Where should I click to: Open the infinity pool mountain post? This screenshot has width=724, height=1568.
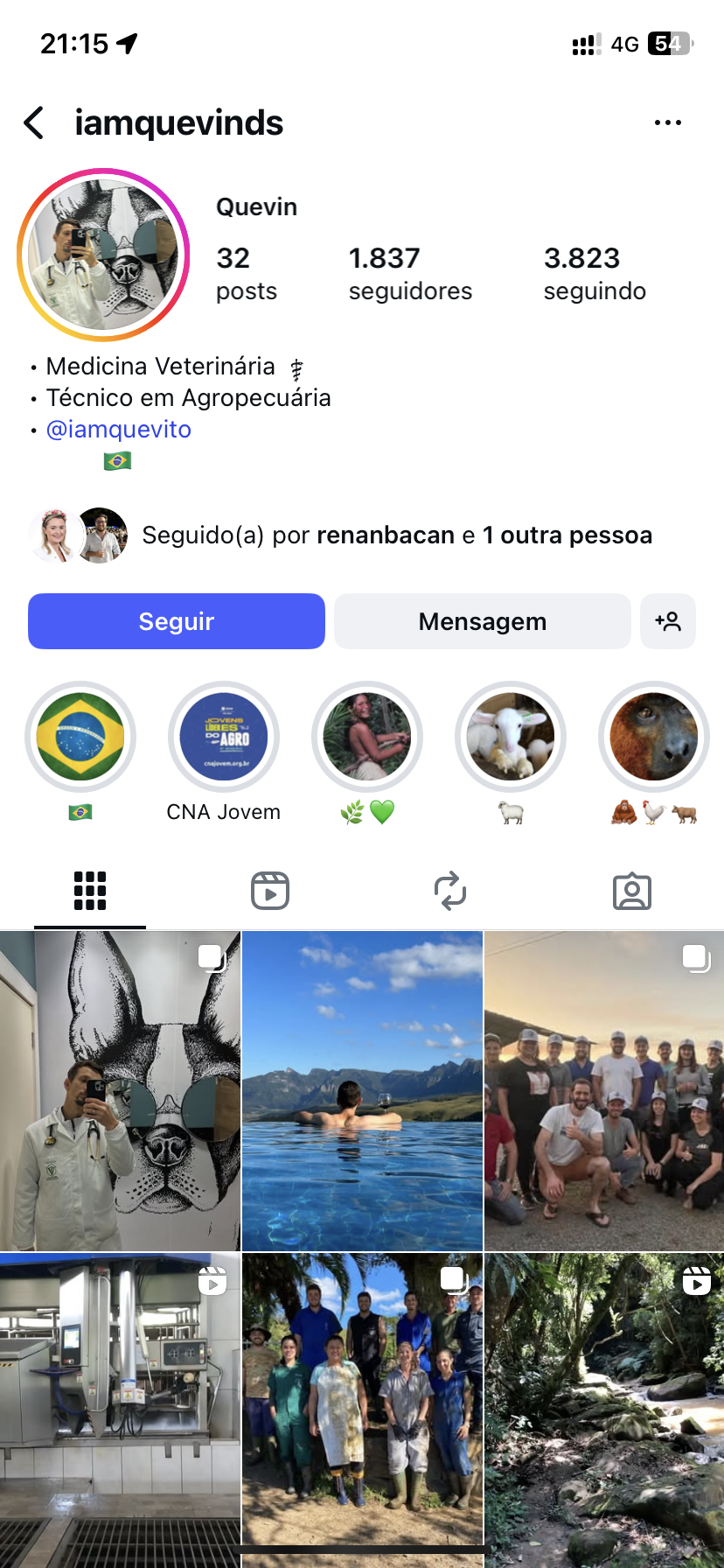[362, 1090]
